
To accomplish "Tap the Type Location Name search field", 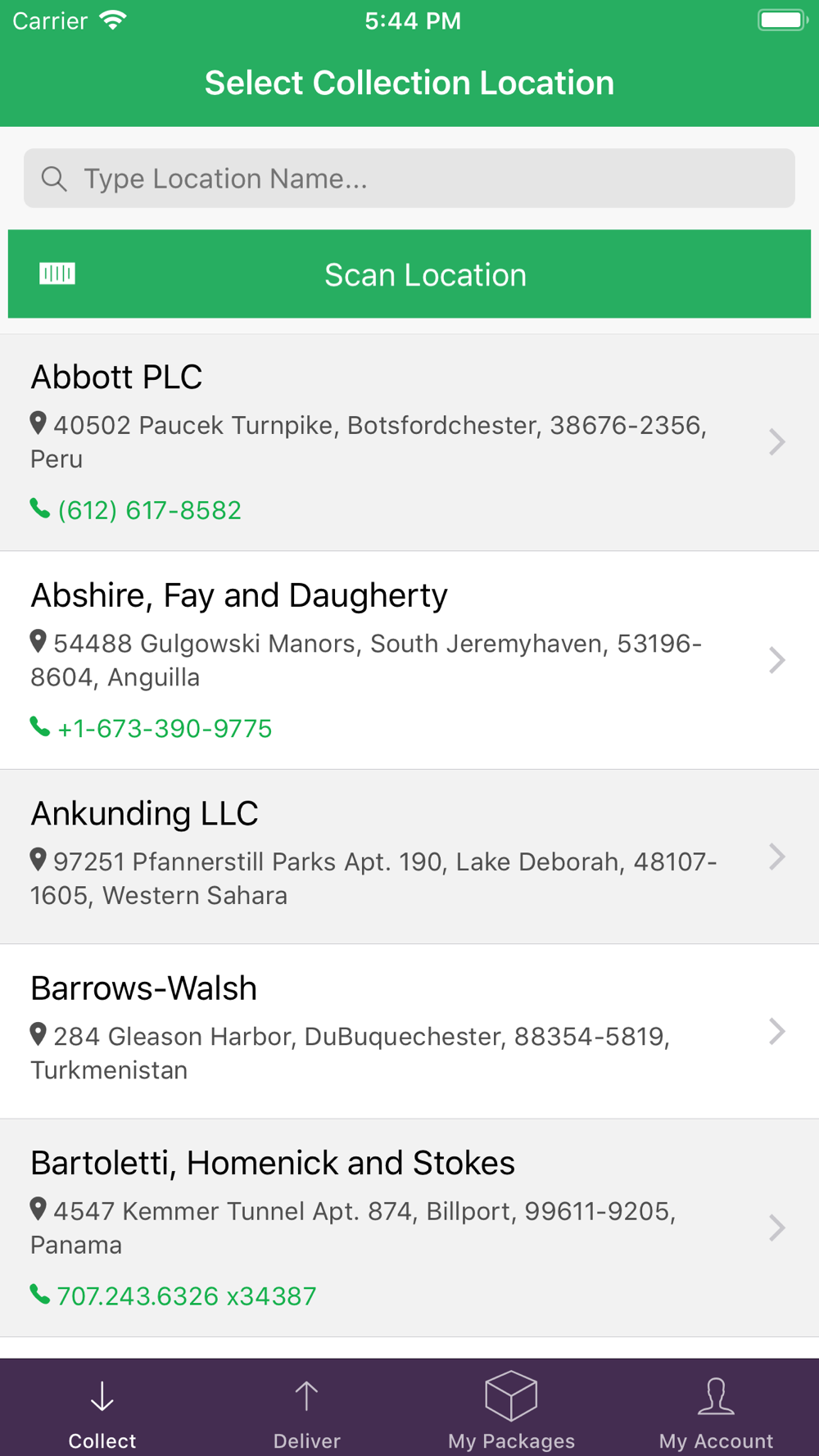I will pyautogui.click(x=409, y=178).
